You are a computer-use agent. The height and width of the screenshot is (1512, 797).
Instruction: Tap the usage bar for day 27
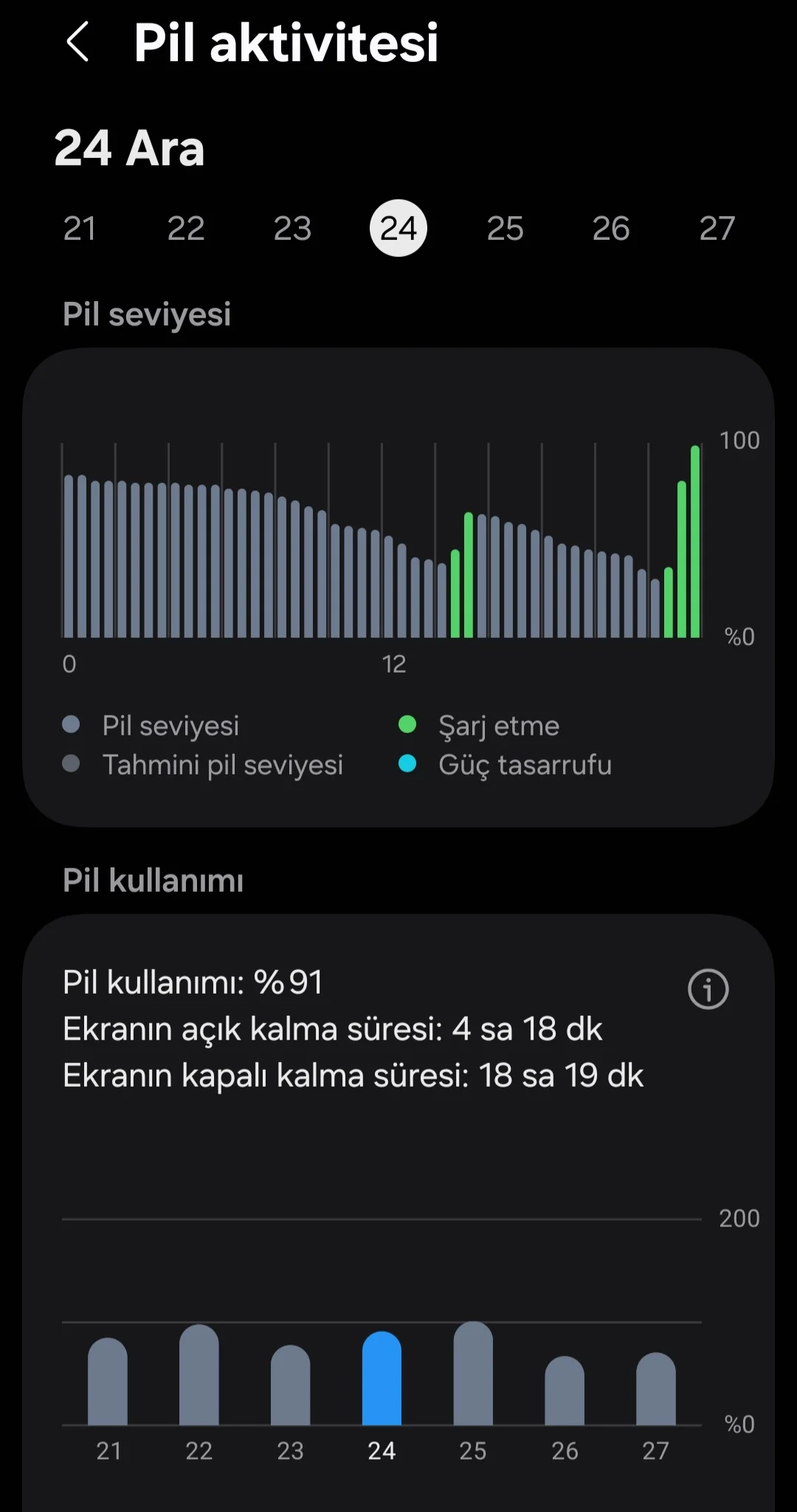(x=656, y=1389)
